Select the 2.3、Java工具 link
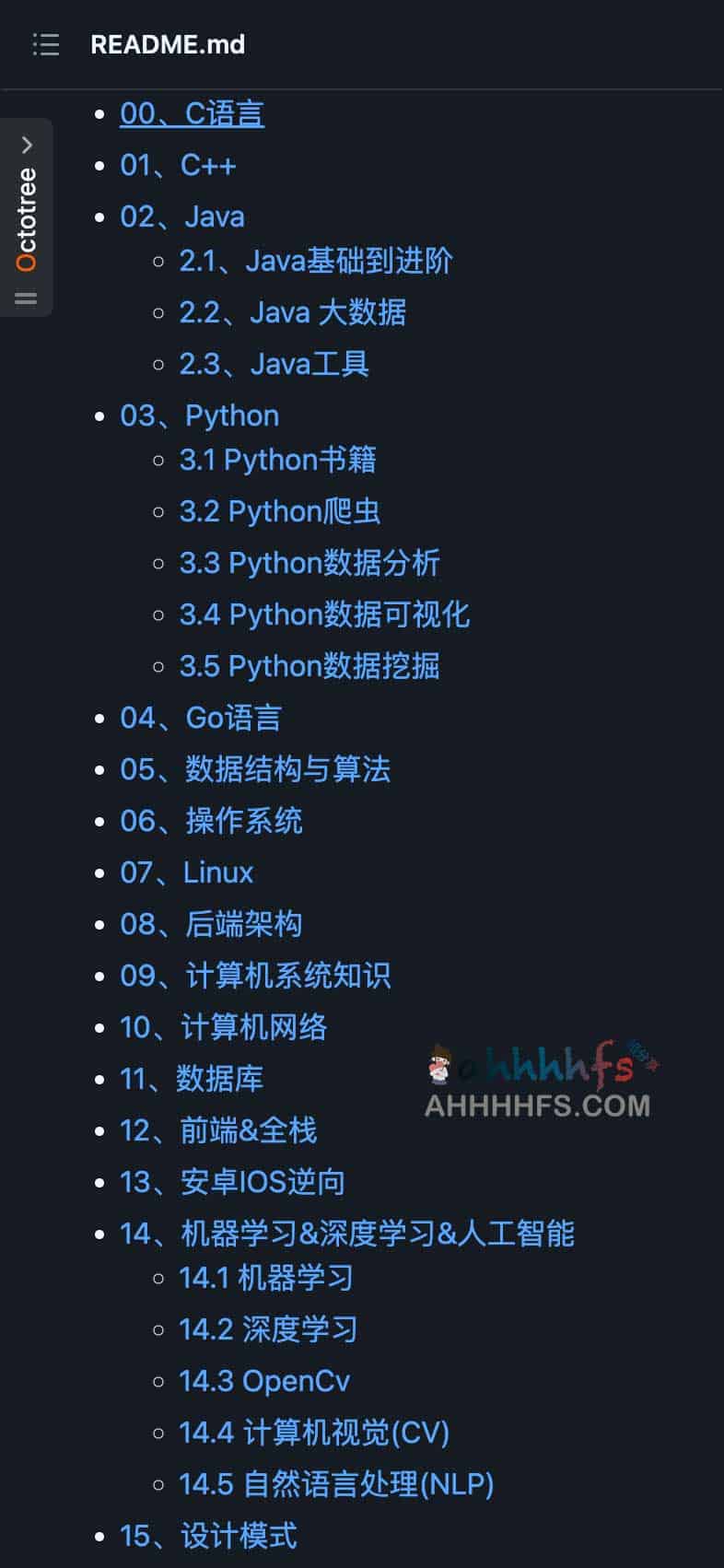 coord(274,364)
